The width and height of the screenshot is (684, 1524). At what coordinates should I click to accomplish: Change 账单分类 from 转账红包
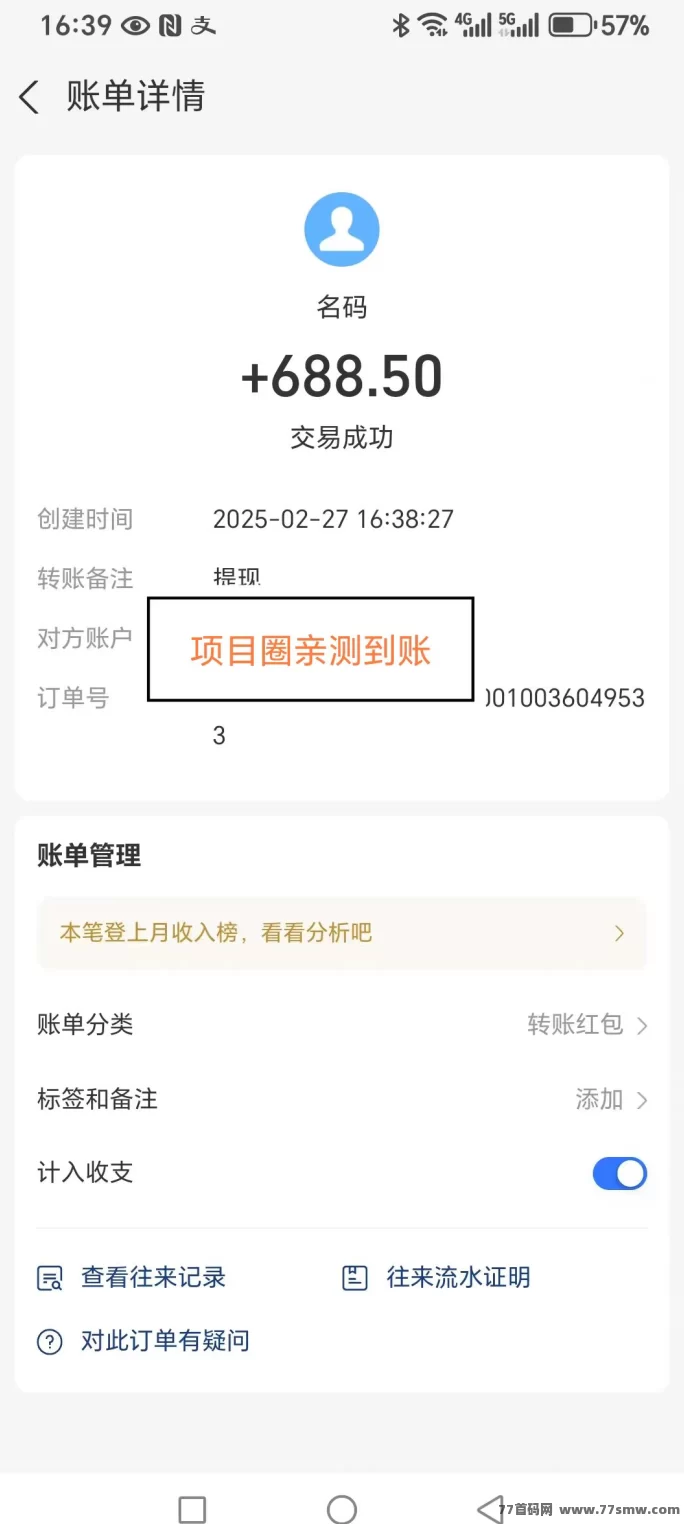pos(342,1025)
